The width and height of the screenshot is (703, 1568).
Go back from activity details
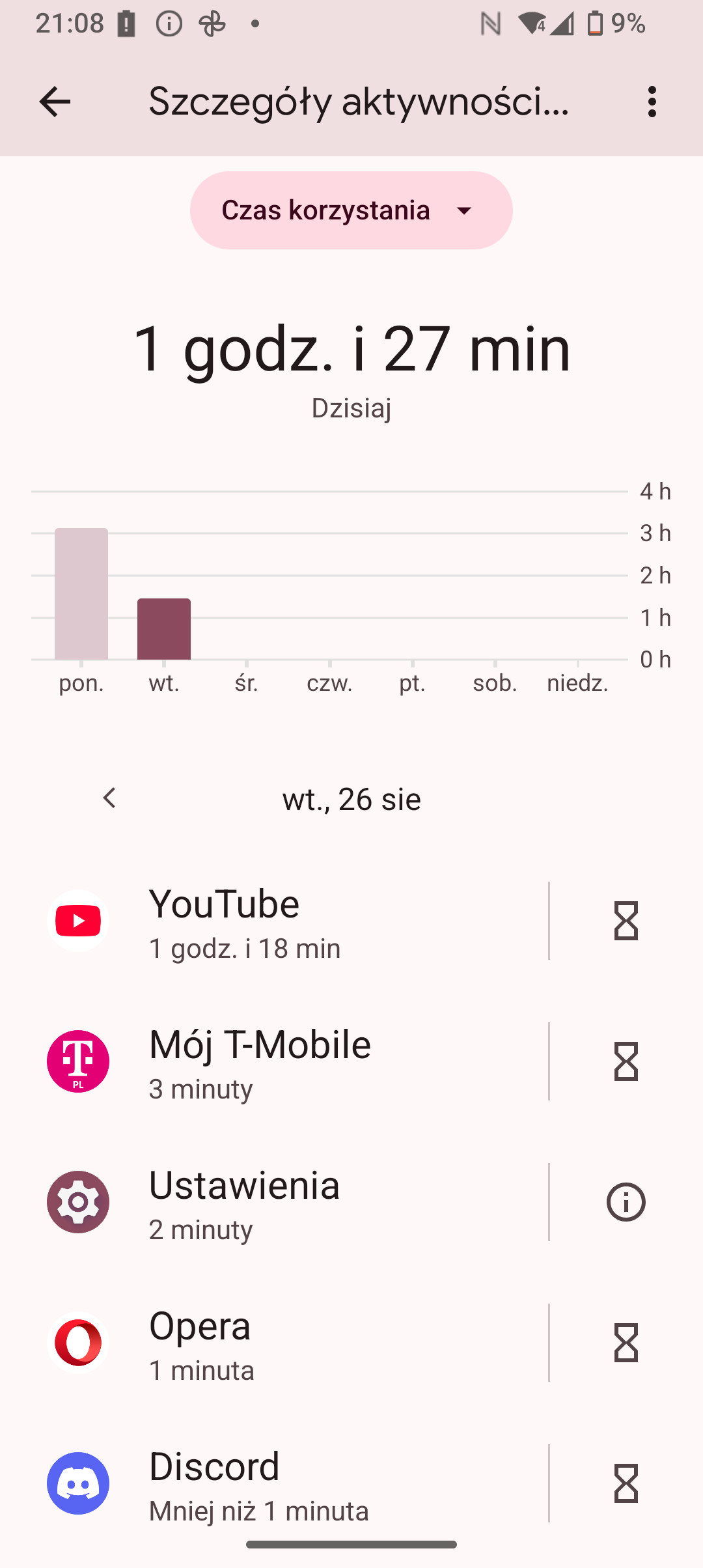pyautogui.click(x=55, y=102)
